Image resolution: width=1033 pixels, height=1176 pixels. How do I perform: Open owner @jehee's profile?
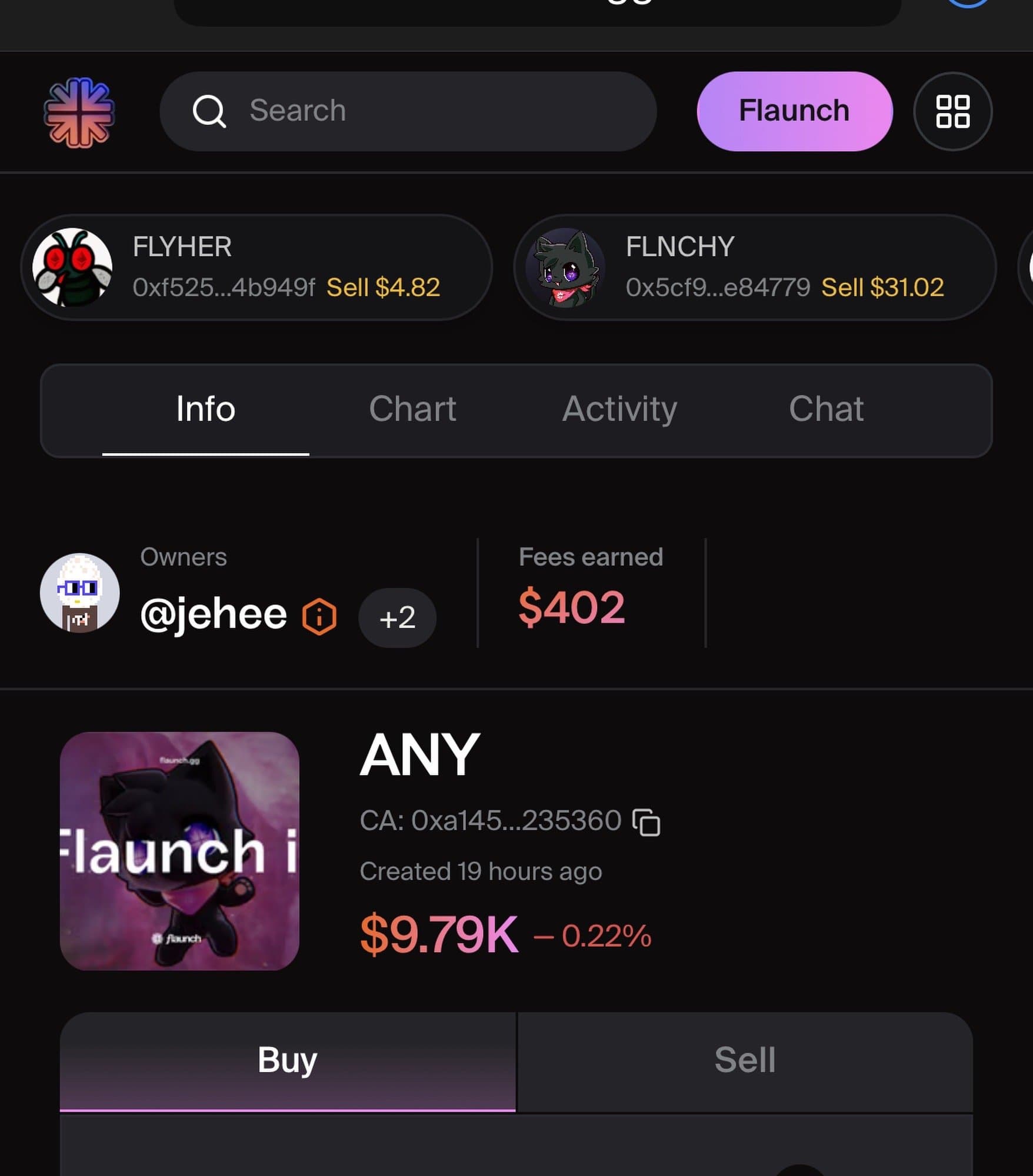point(213,614)
